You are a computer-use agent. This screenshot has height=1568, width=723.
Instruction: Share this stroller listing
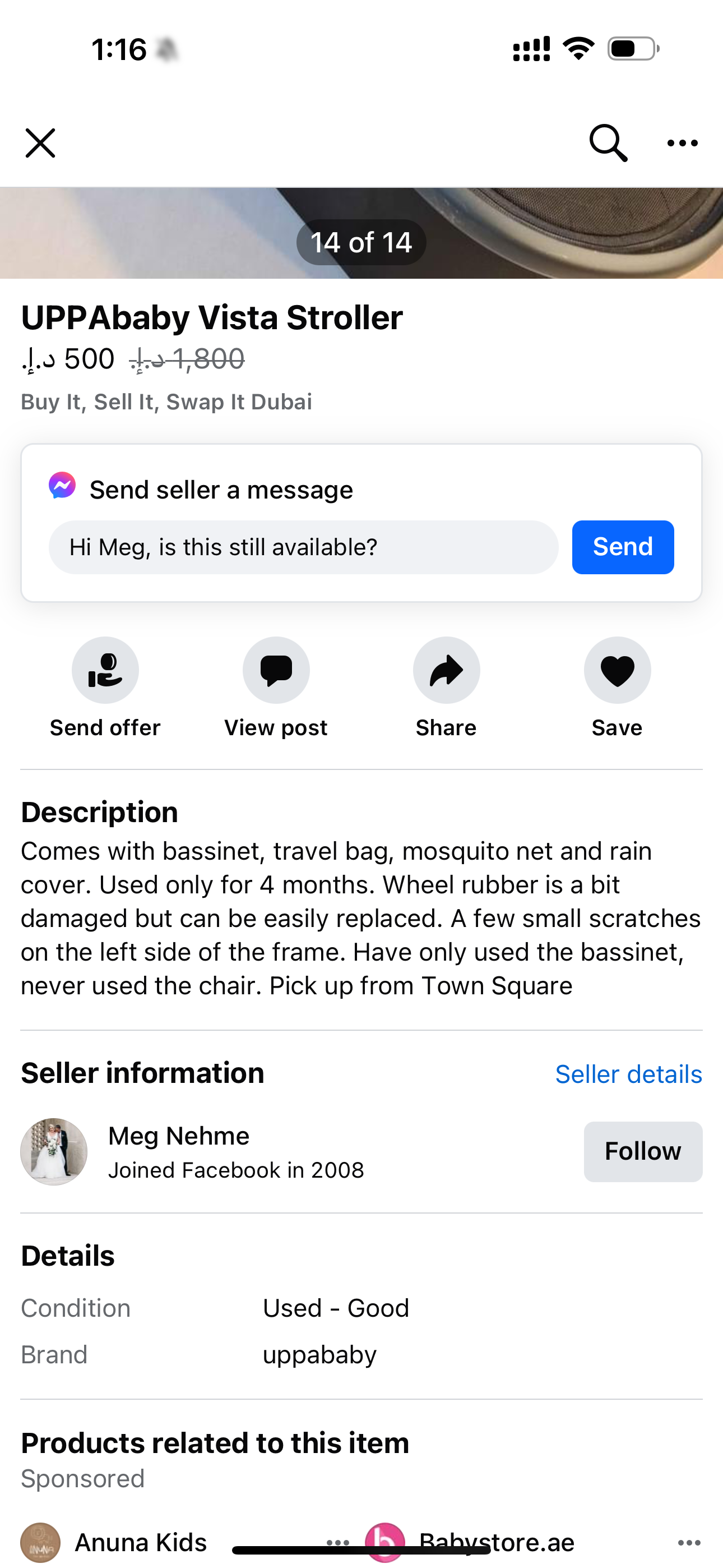[446, 671]
